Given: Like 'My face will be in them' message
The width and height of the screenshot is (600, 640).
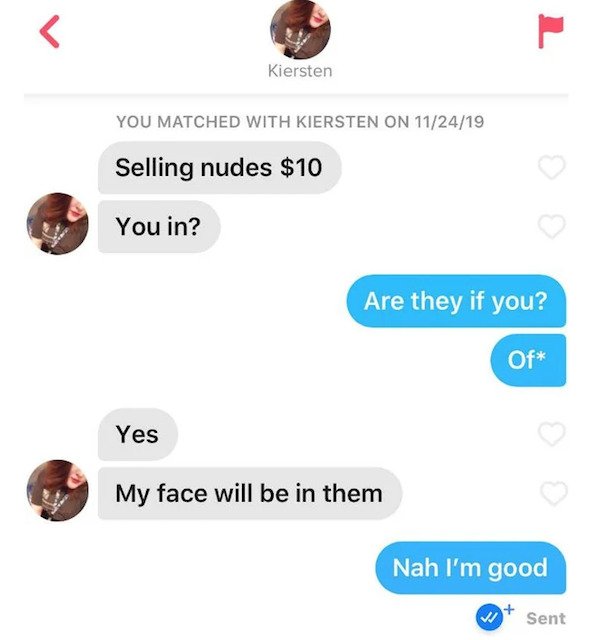Looking at the screenshot, I should (x=552, y=492).
